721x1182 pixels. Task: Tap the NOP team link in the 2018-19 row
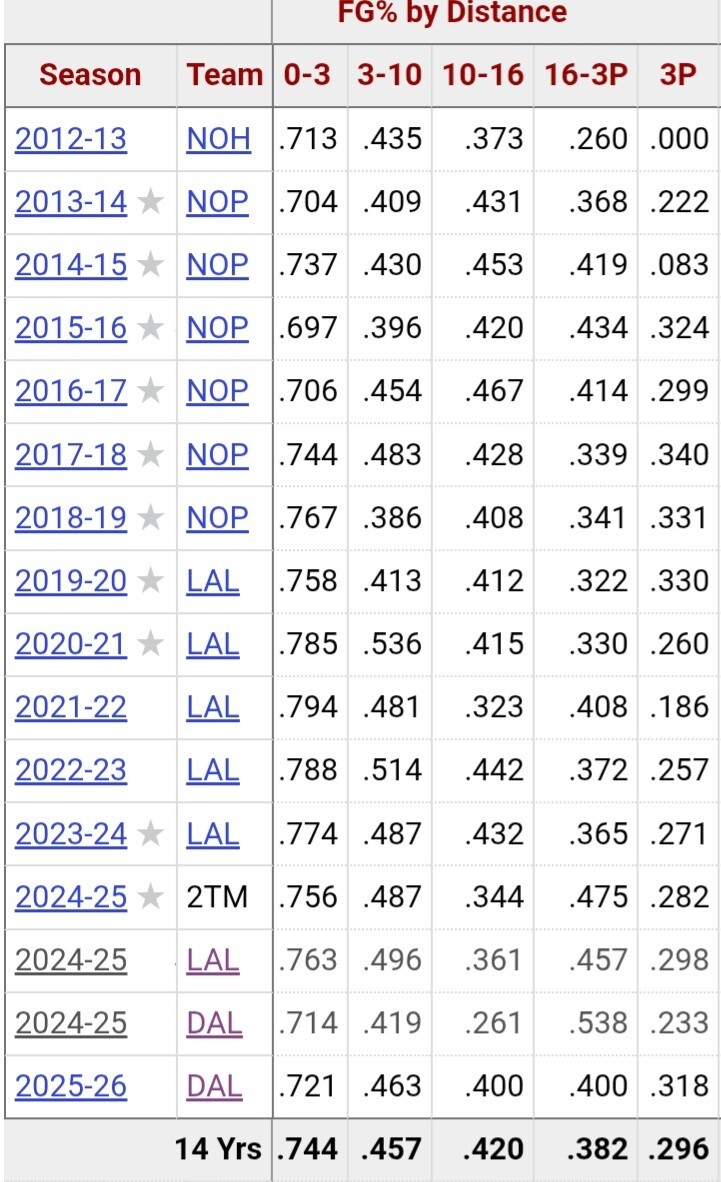pos(217,518)
